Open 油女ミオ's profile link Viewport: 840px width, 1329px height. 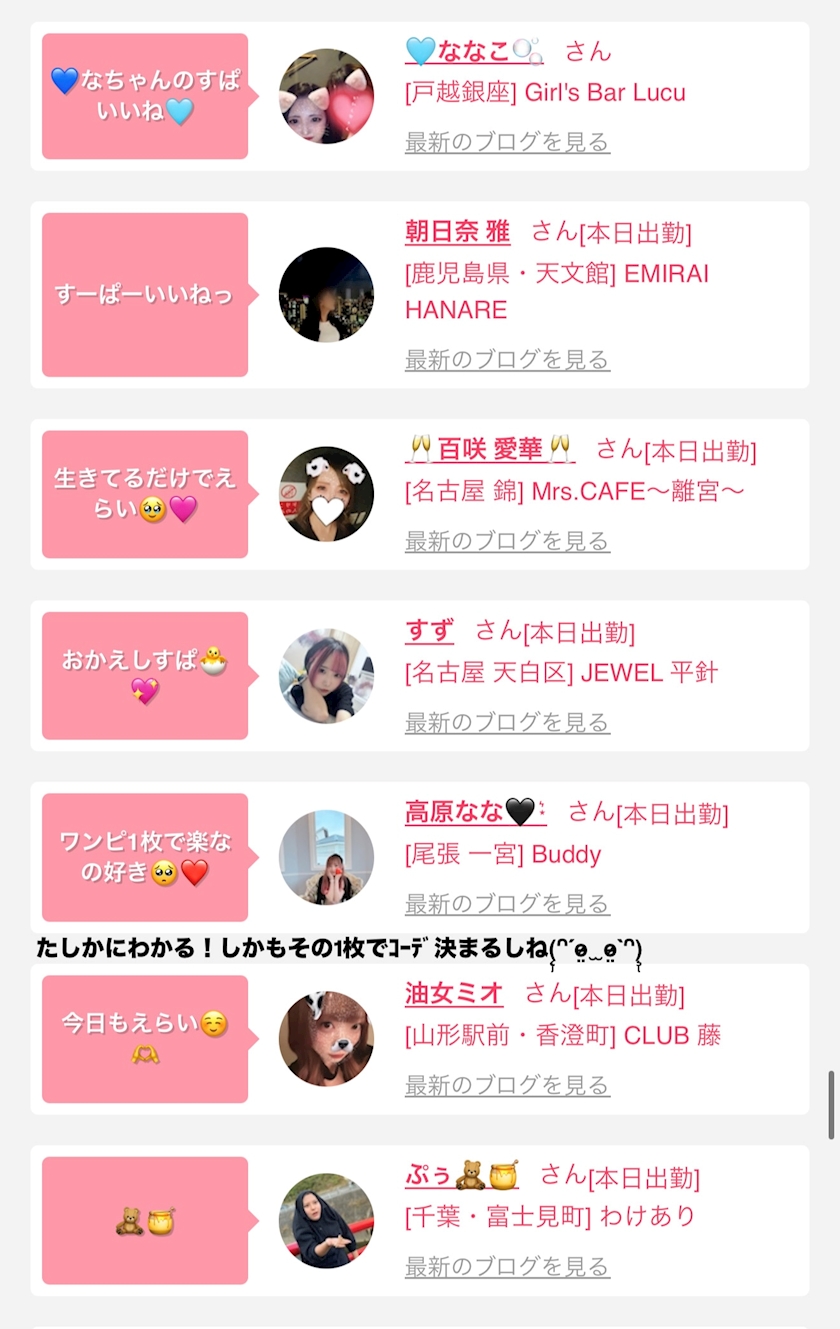click(454, 994)
